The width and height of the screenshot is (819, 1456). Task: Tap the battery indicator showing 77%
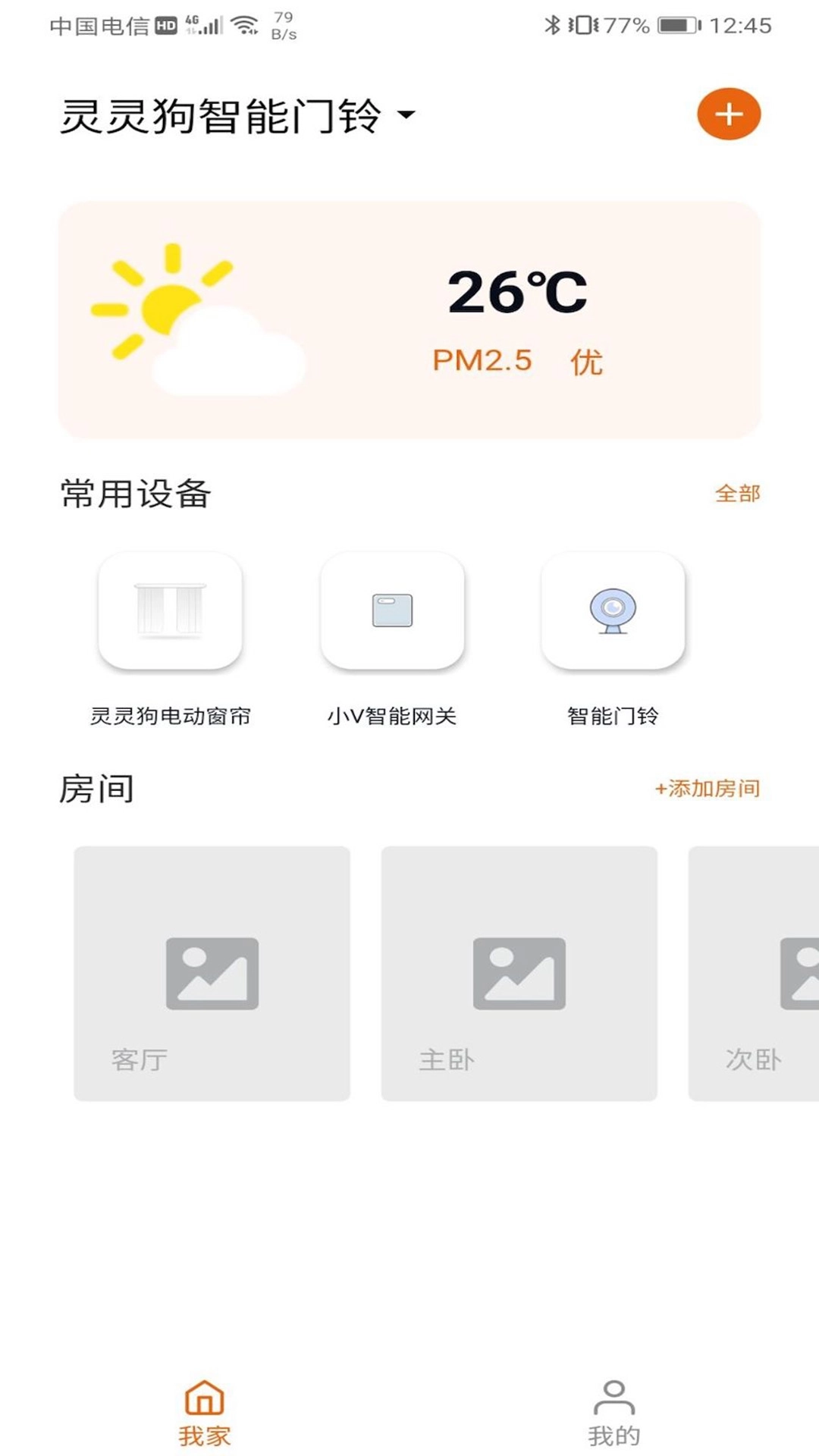point(677,23)
